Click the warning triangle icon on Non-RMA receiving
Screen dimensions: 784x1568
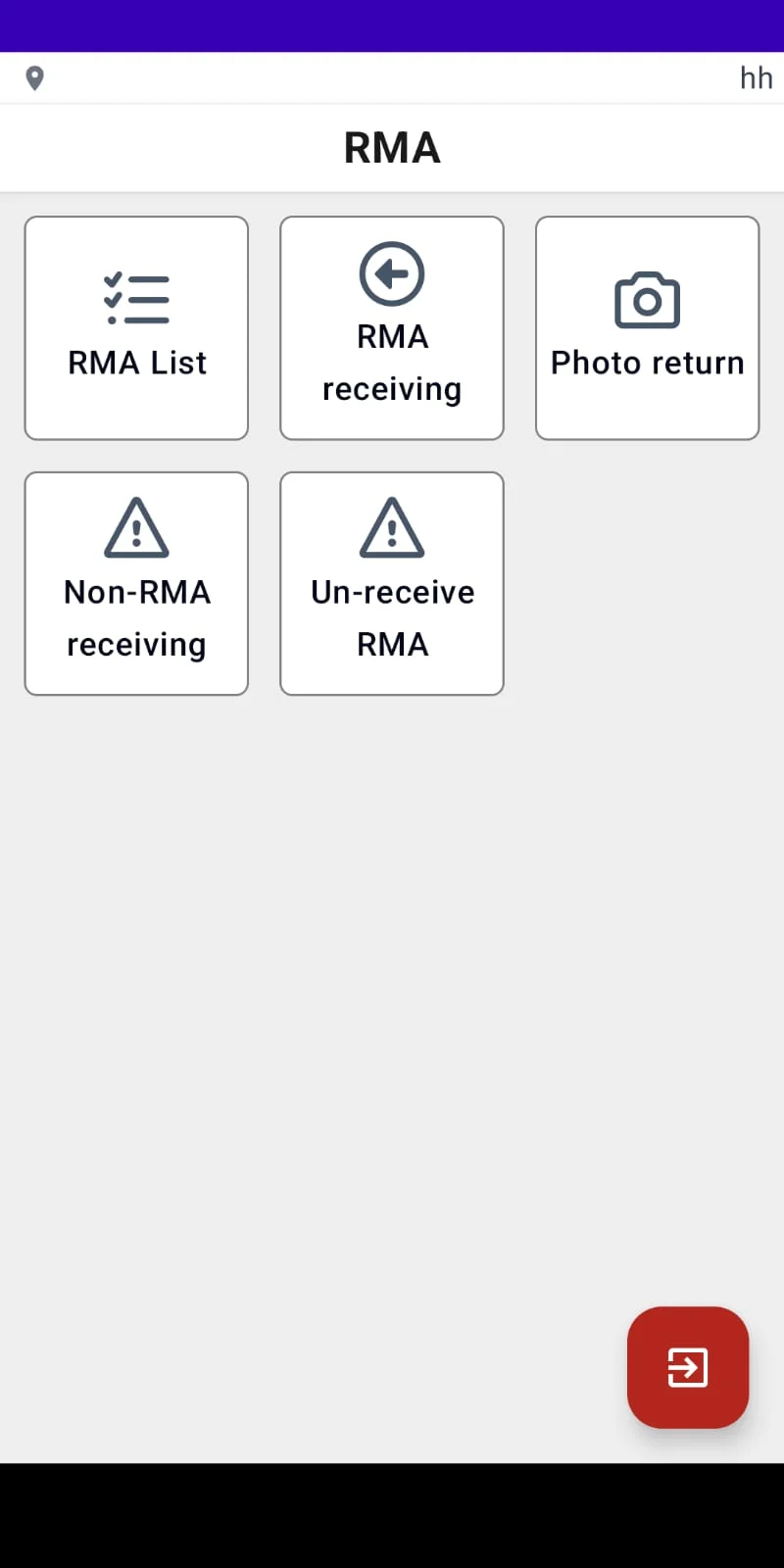pos(136,527)
